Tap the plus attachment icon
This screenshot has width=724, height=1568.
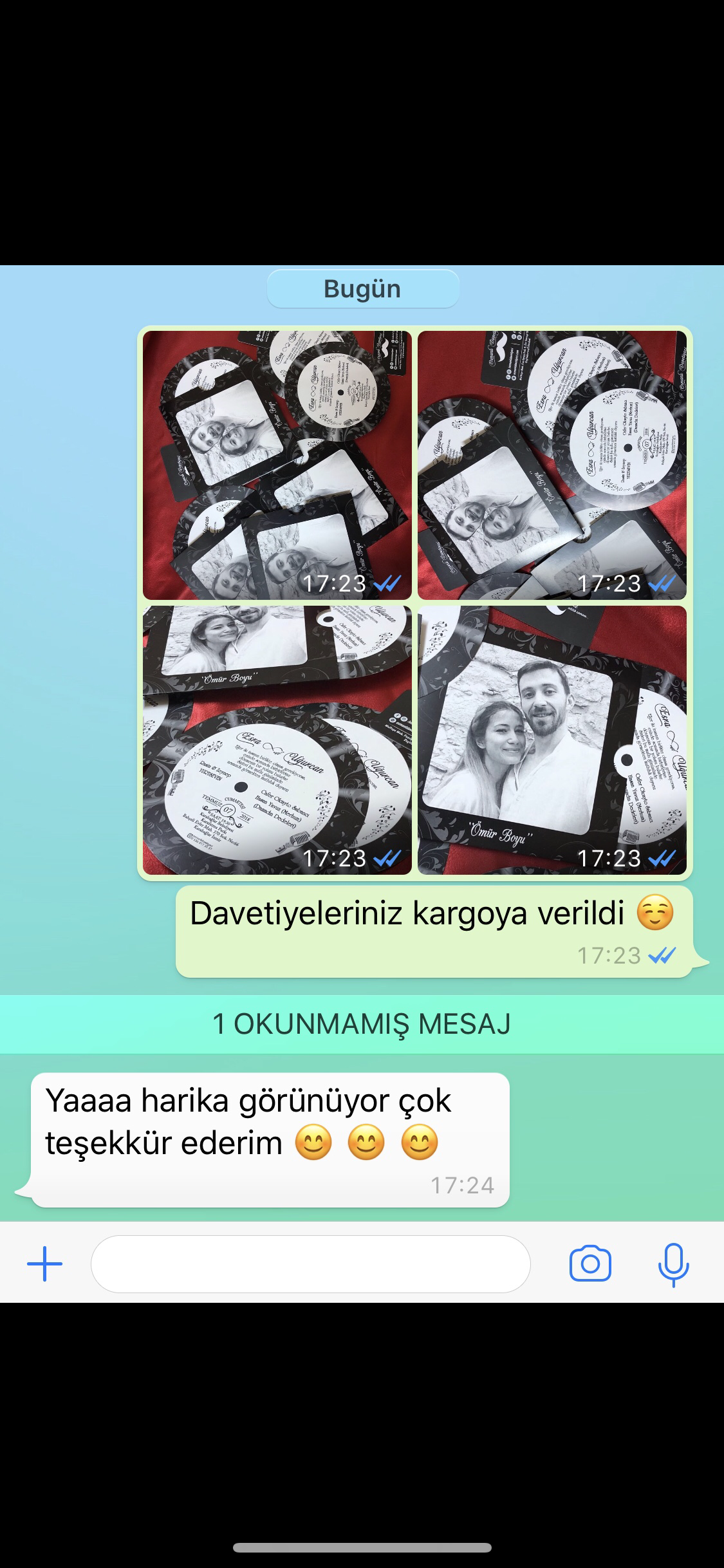pyautogui.click(x=44, y=1264)
